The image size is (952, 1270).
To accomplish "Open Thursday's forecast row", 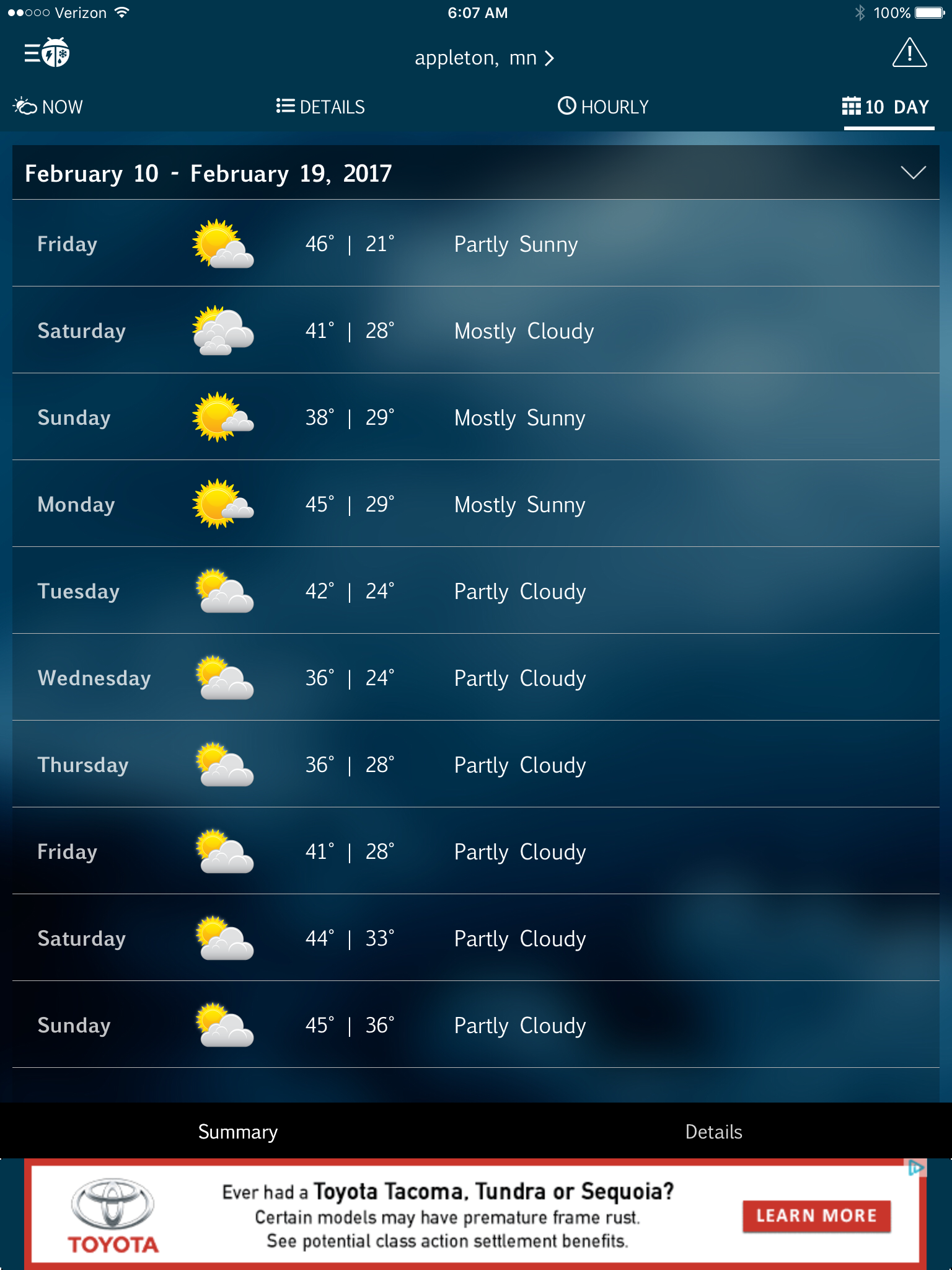I will coord(476,765).
